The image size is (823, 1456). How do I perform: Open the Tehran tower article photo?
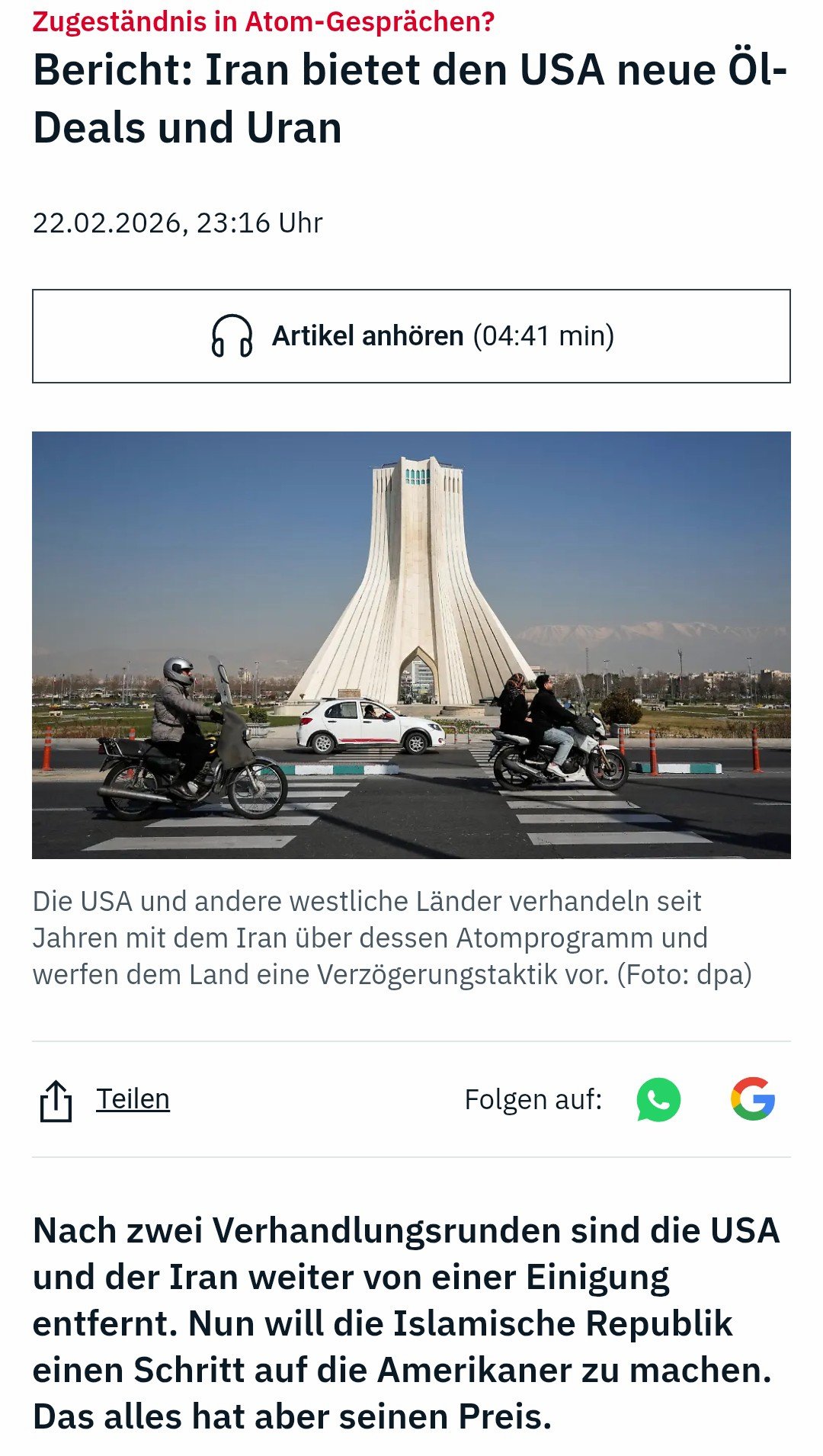[x=411, y=645]
